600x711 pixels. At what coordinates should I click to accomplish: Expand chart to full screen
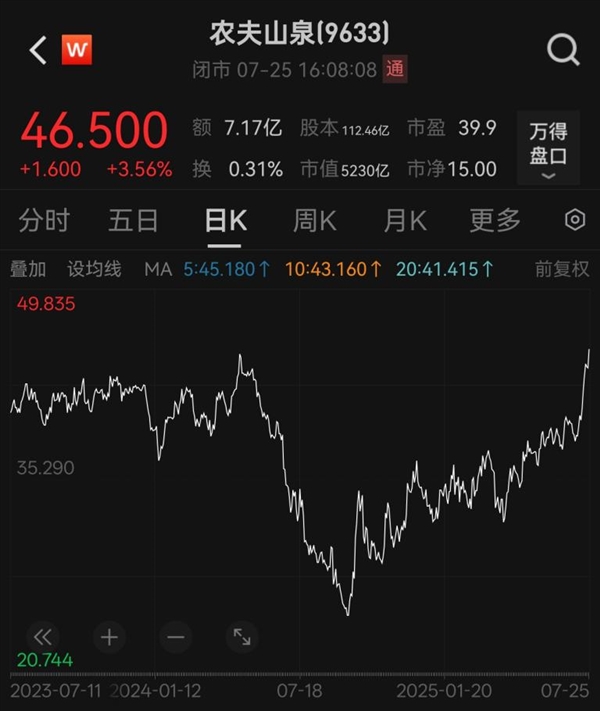242,636
